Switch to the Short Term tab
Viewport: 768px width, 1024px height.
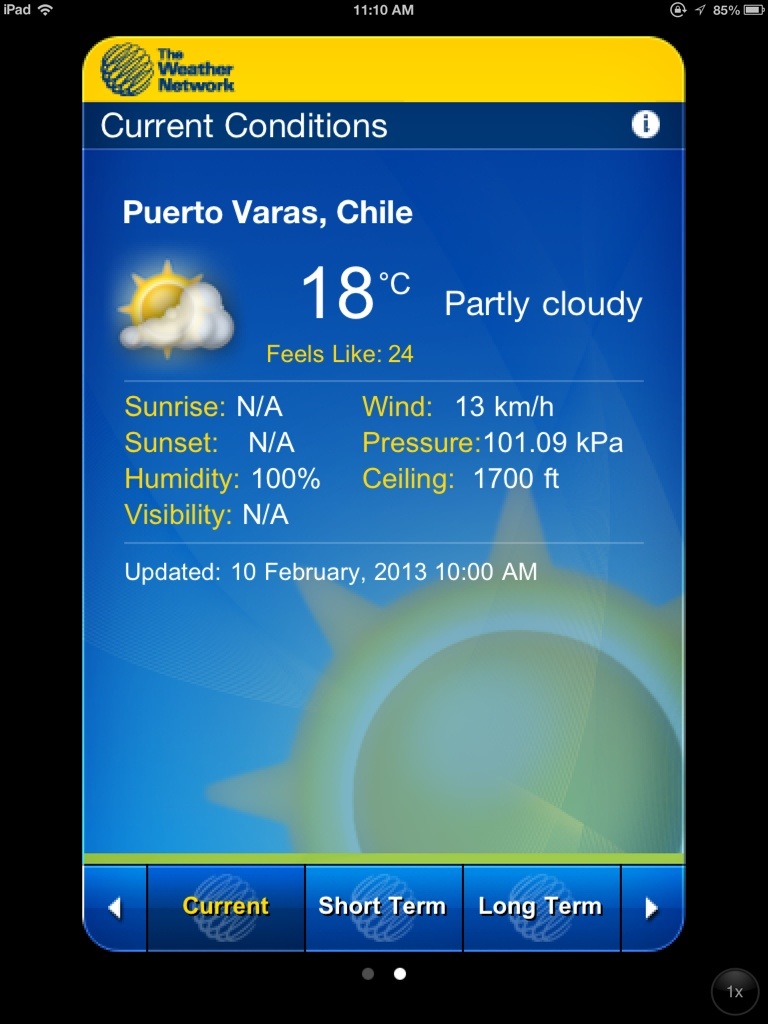tap(383, 907)
